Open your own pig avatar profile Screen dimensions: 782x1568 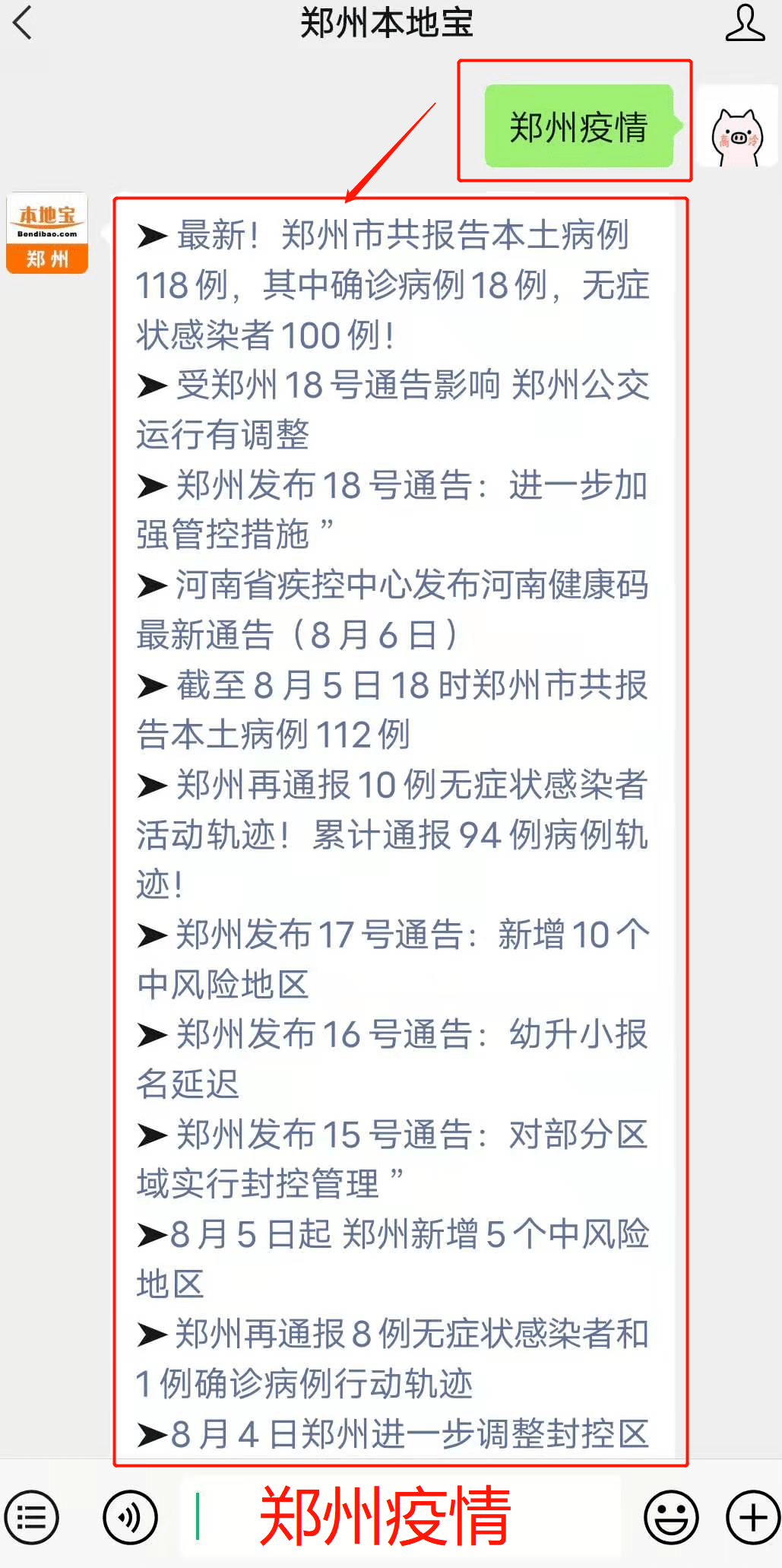(x=739, y=126)
